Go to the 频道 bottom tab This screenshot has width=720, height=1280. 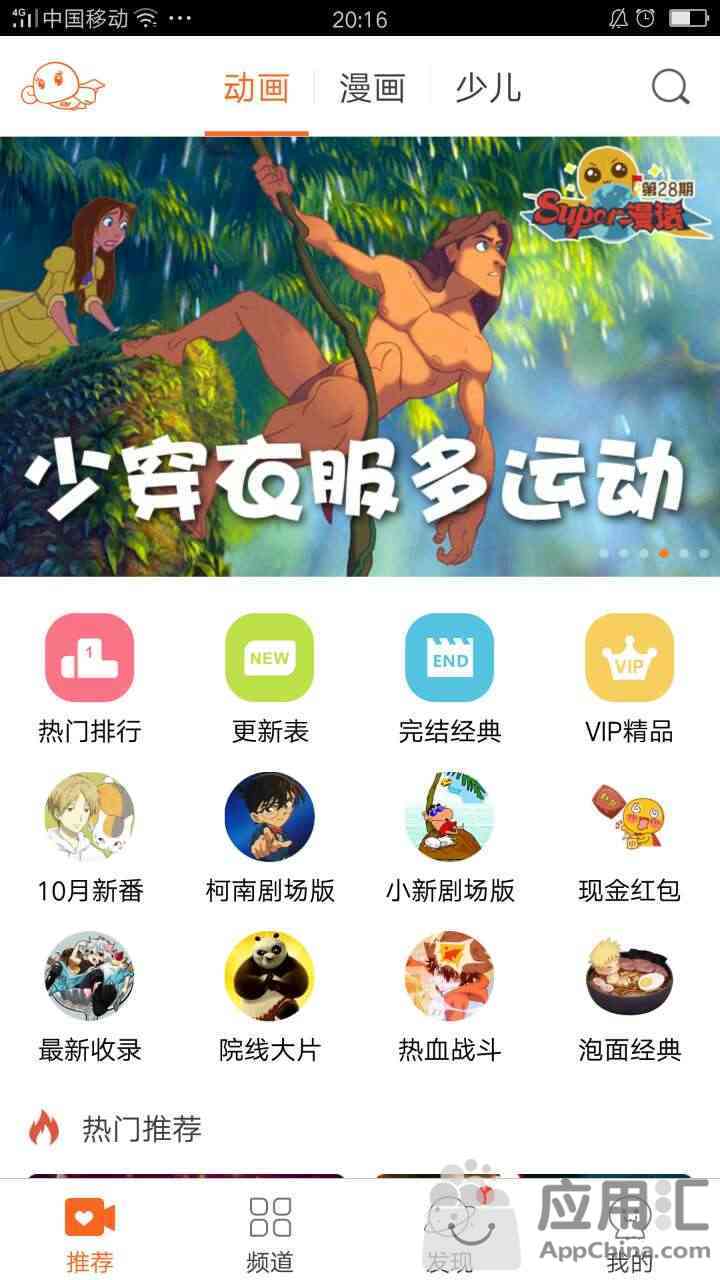tap(270, 1232)
